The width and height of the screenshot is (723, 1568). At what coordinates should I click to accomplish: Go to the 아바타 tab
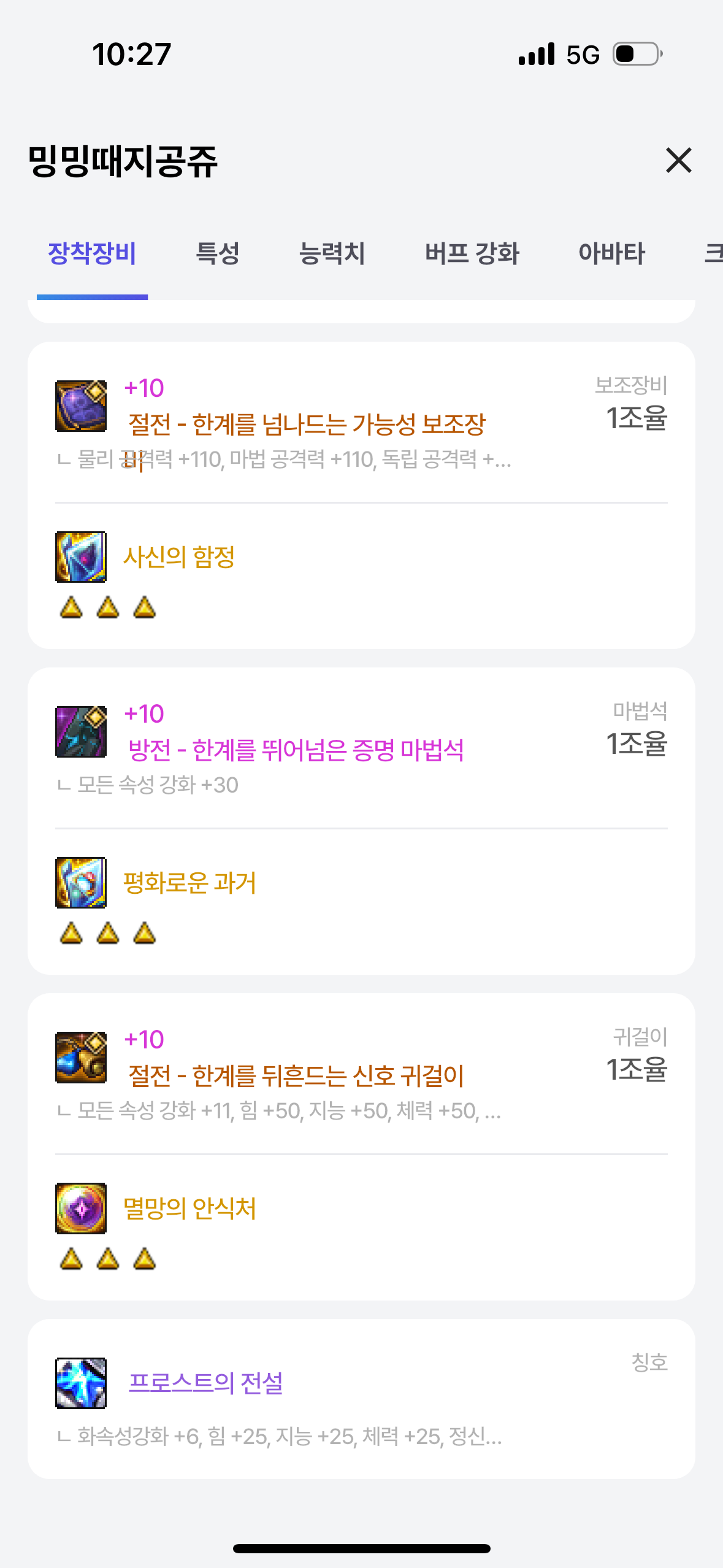[611, 253]
